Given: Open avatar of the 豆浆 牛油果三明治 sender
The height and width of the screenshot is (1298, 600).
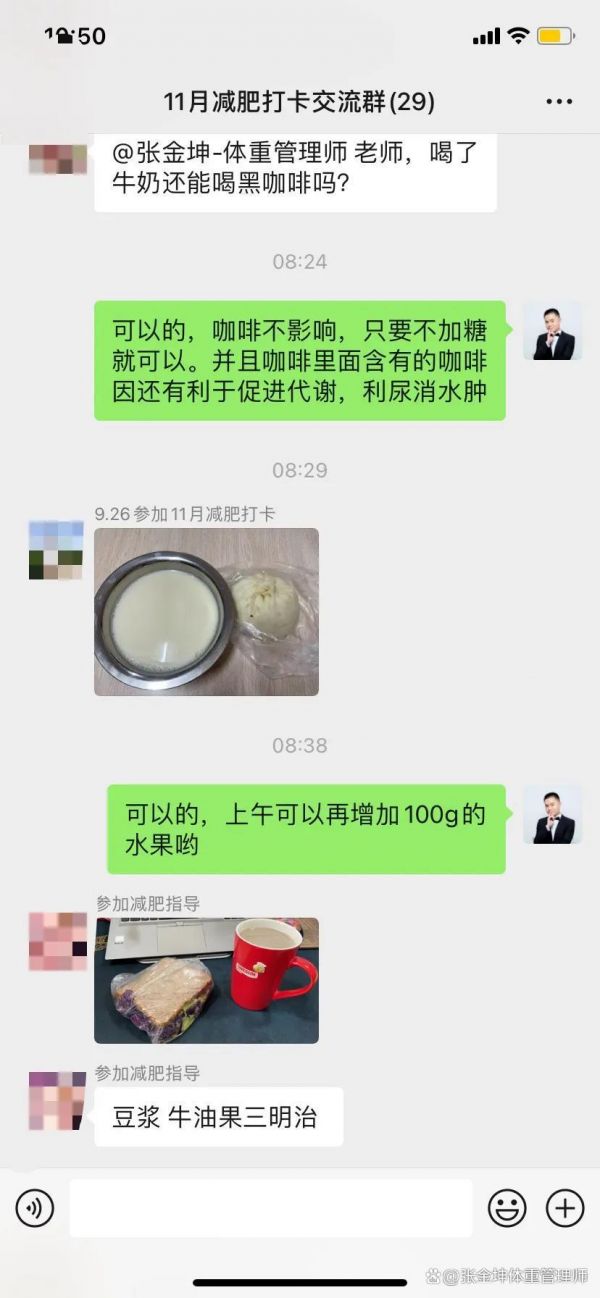Looking at the screenshot, I should coord(57,1101).
